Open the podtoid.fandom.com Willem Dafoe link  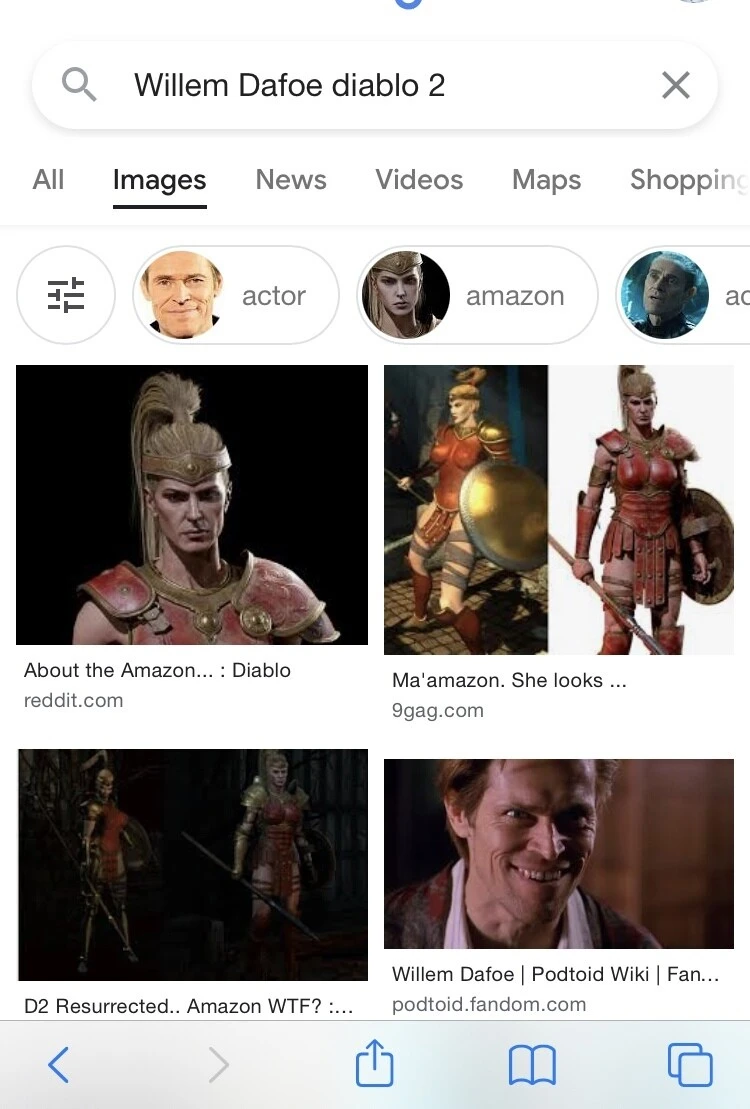coord(559,852)
